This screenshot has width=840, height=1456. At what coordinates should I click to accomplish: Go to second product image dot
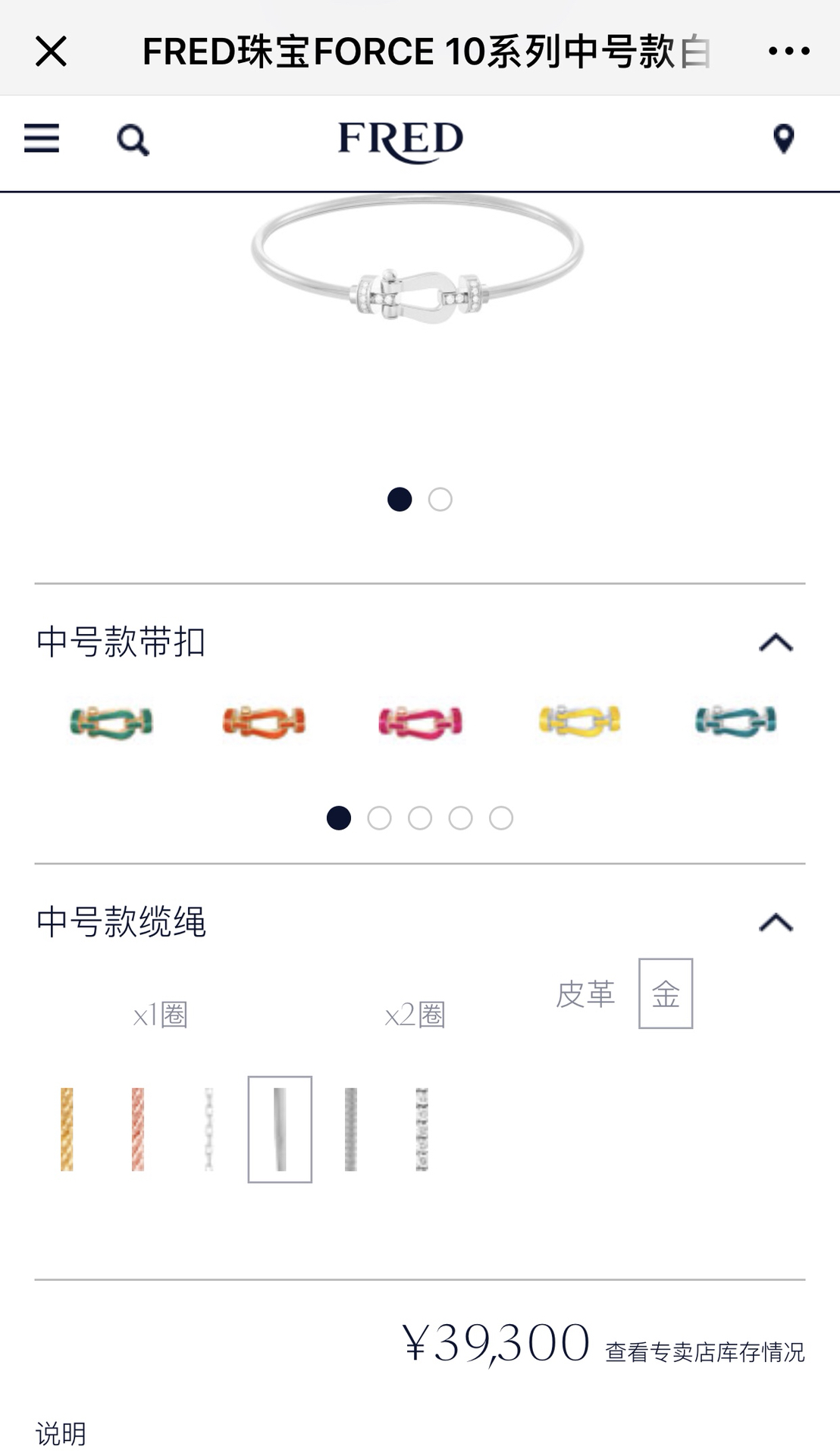coord(440,500)
